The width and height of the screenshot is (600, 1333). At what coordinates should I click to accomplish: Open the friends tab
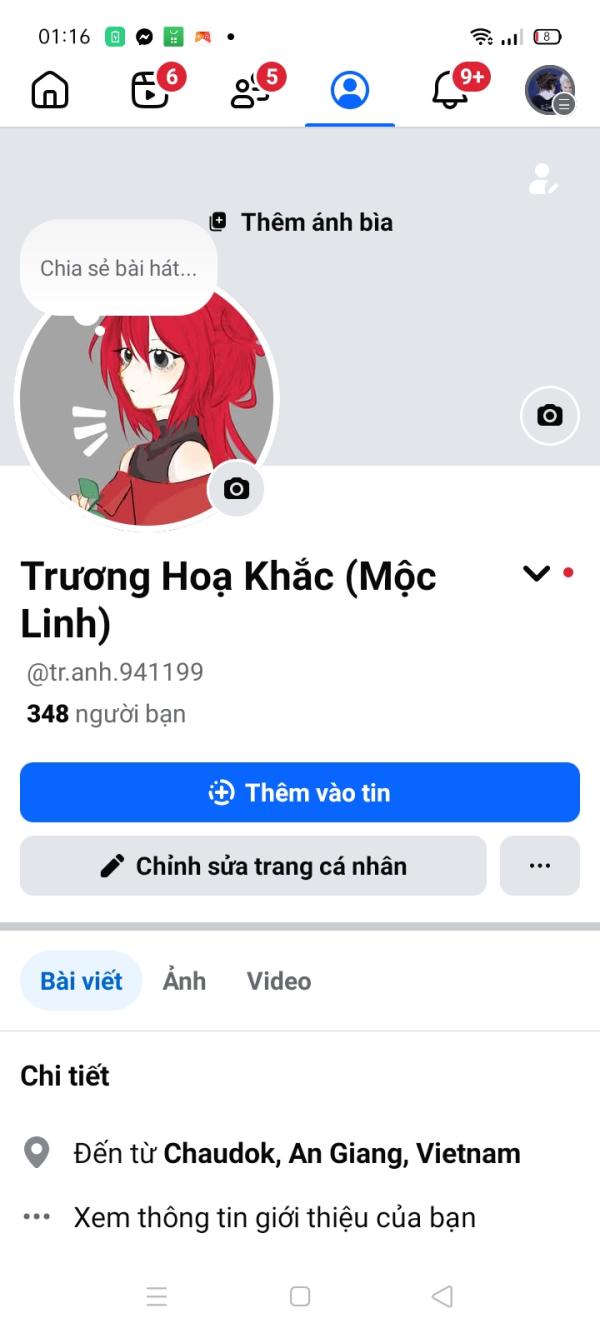250,91
